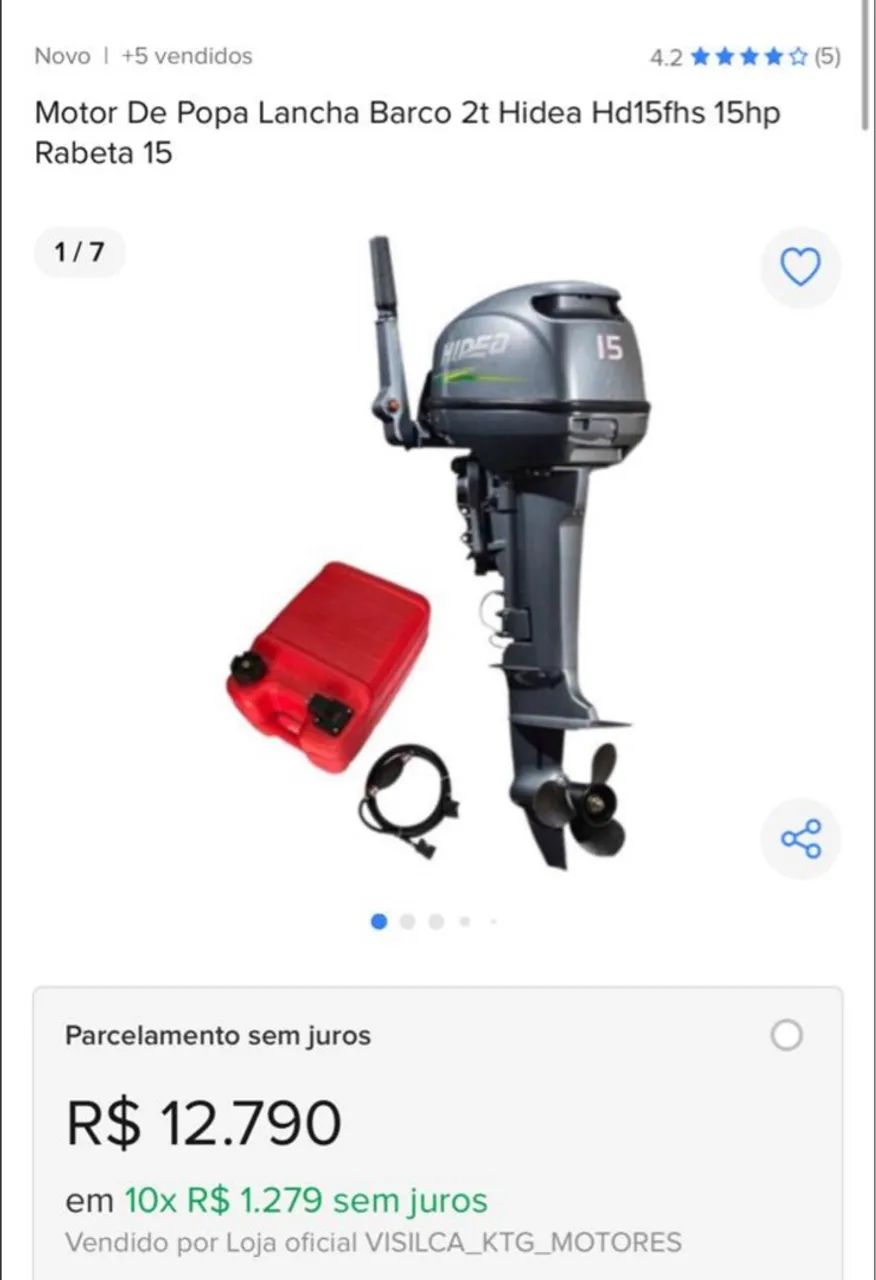Click the 1/7 image counter
The height and width of the screenshot is (1280, 876).
pyautogui.click(x=78, y=253)
